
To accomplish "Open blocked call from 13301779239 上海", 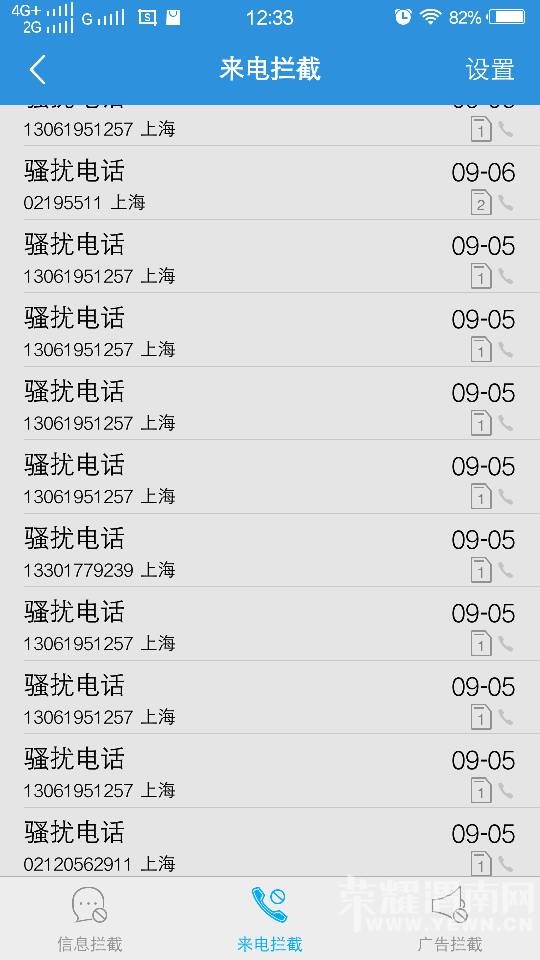I will [x=270, y=550].
